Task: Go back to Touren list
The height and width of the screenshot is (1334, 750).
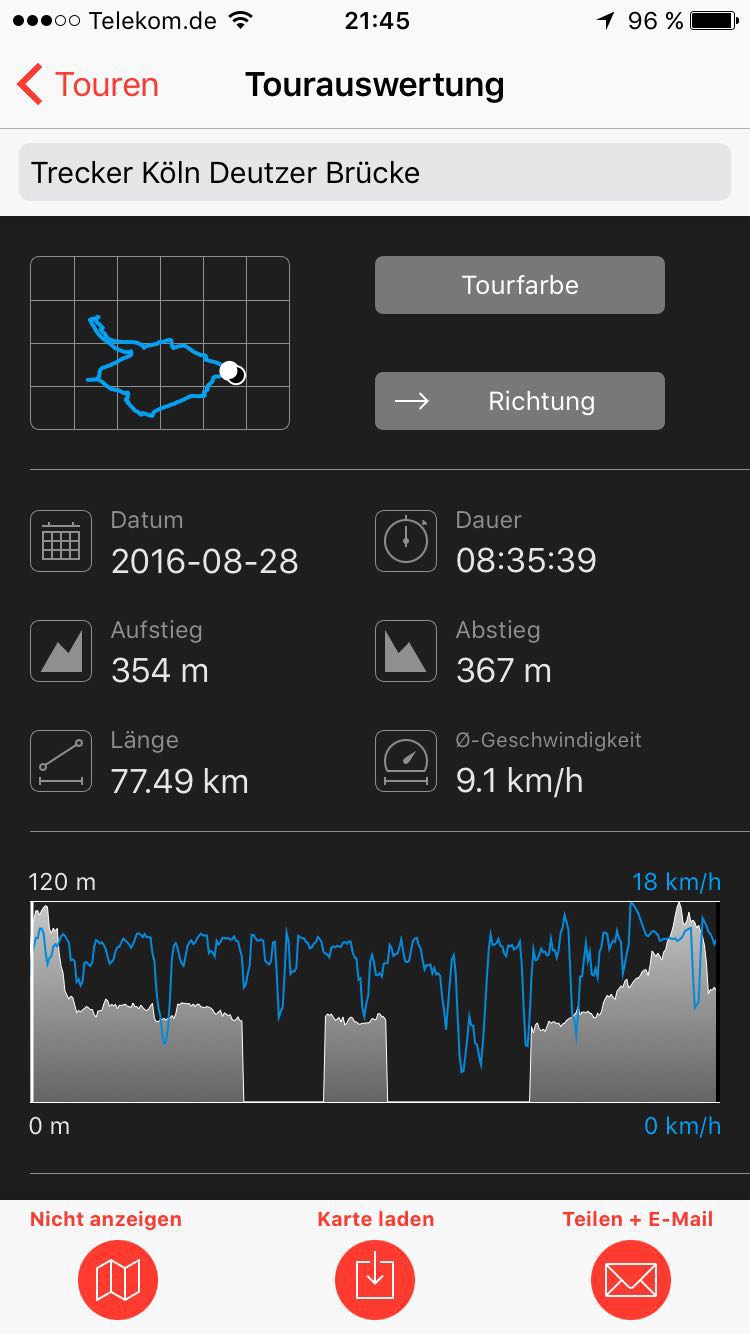Action: point(88,85)
